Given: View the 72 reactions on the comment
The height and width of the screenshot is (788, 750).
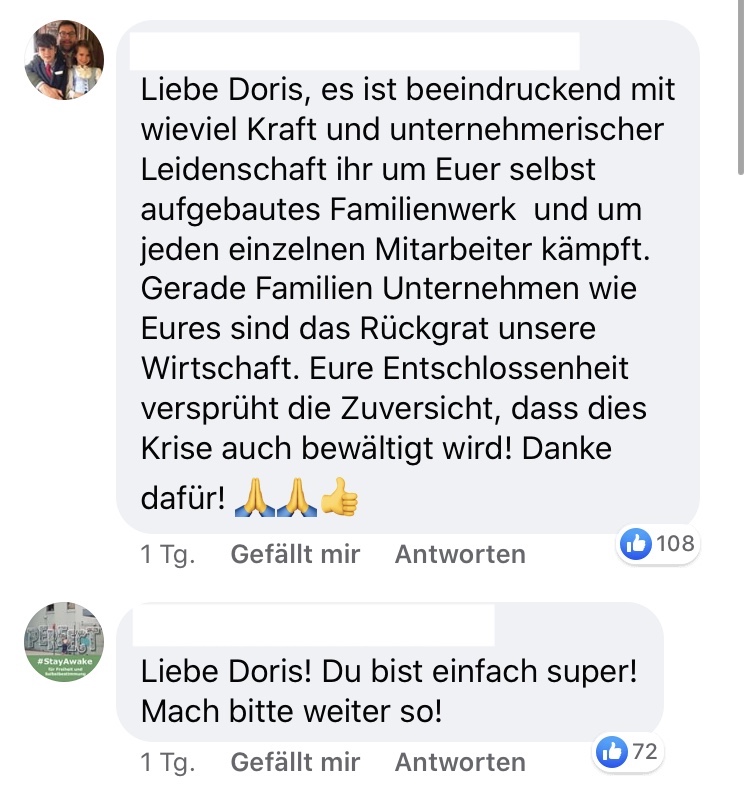Looking at the screenshot, I should tap(627, 752).
